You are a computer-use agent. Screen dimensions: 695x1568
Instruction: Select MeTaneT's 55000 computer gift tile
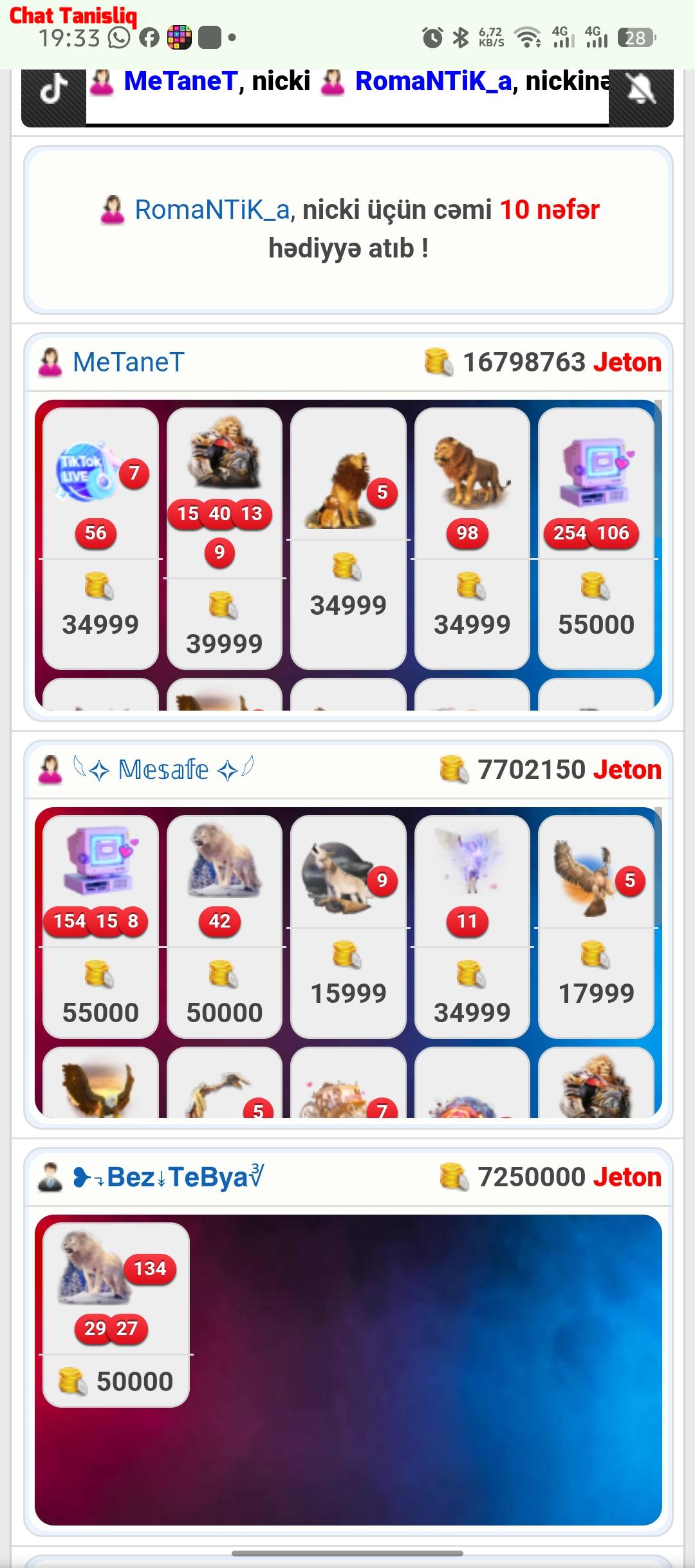596,538
